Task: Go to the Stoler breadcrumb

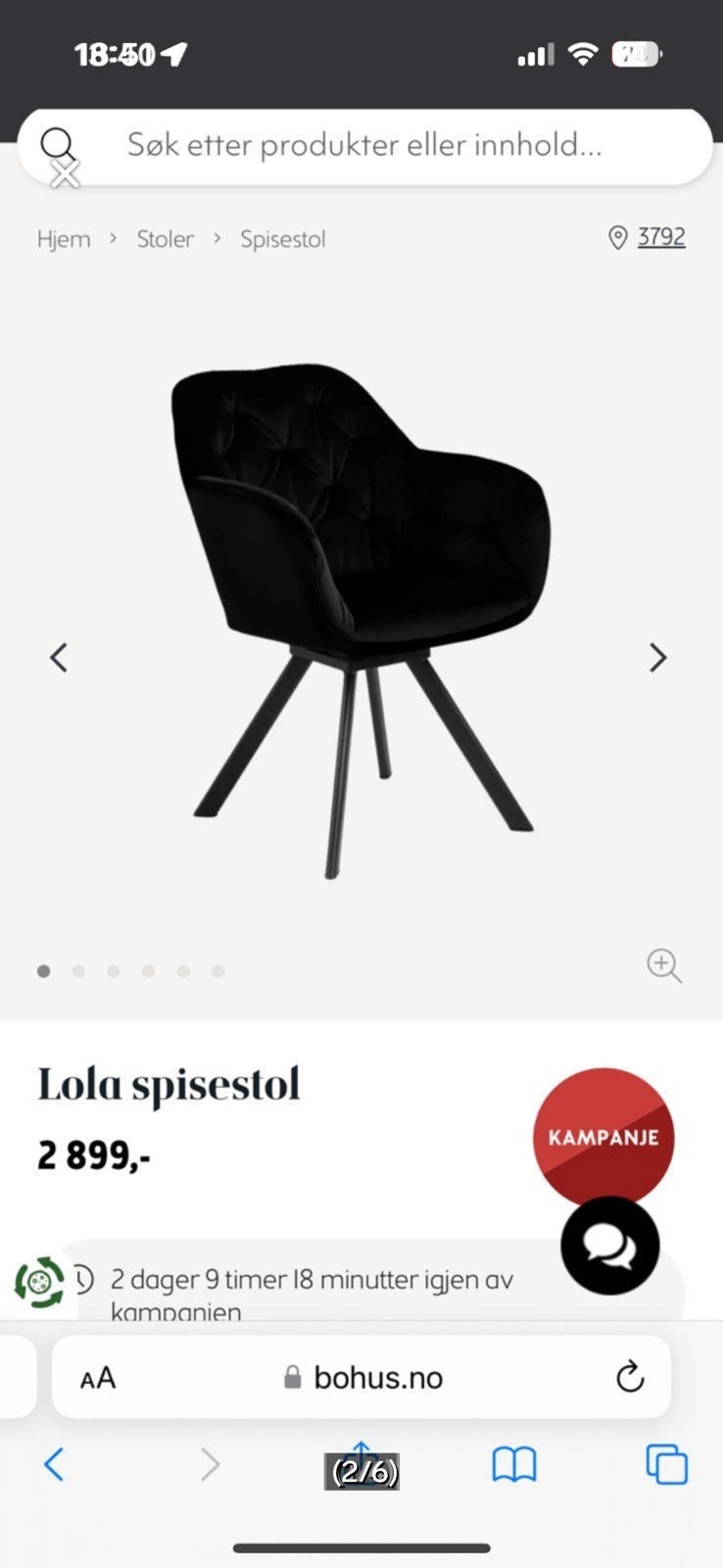Action: [165, 239]
